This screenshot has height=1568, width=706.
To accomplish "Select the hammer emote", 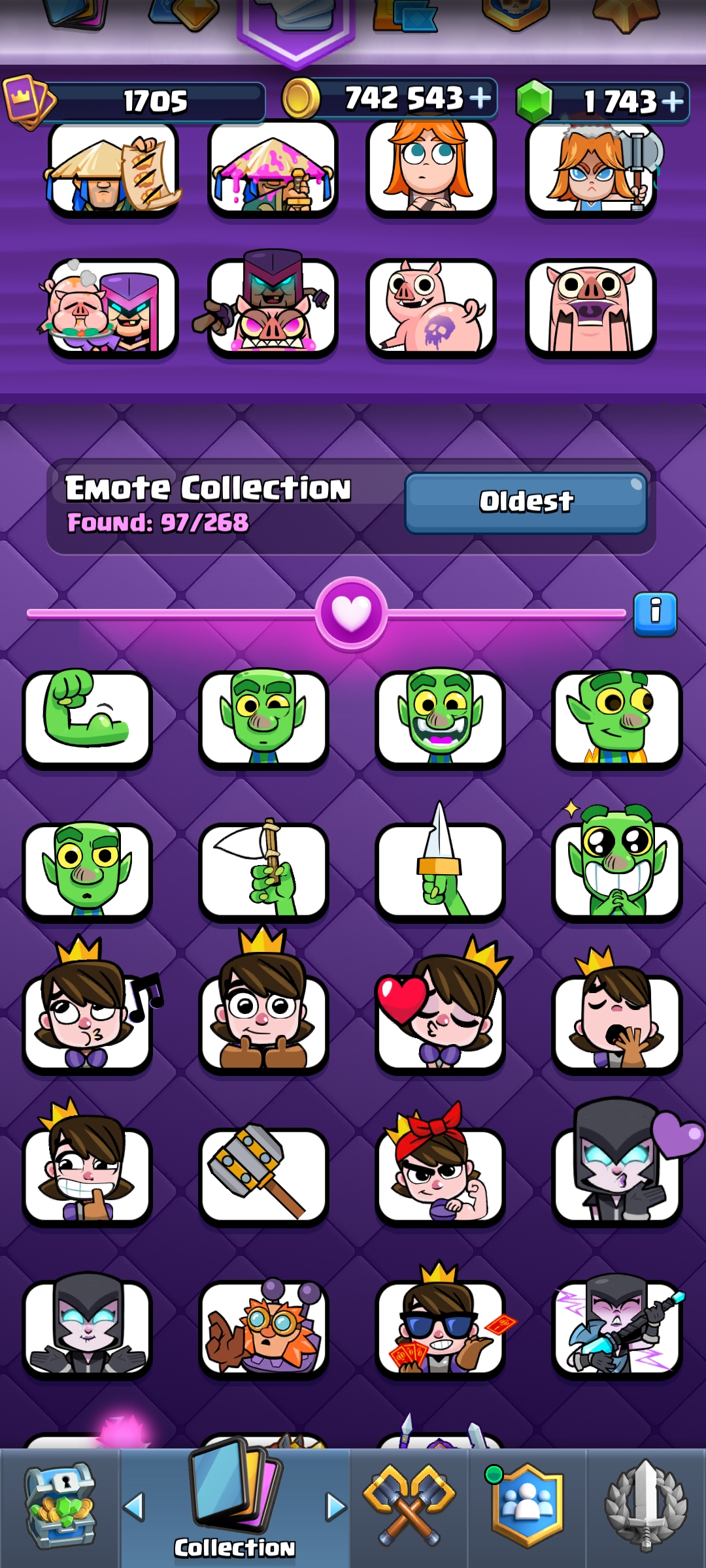I will pyautogui.click(x=263, y=1174).
